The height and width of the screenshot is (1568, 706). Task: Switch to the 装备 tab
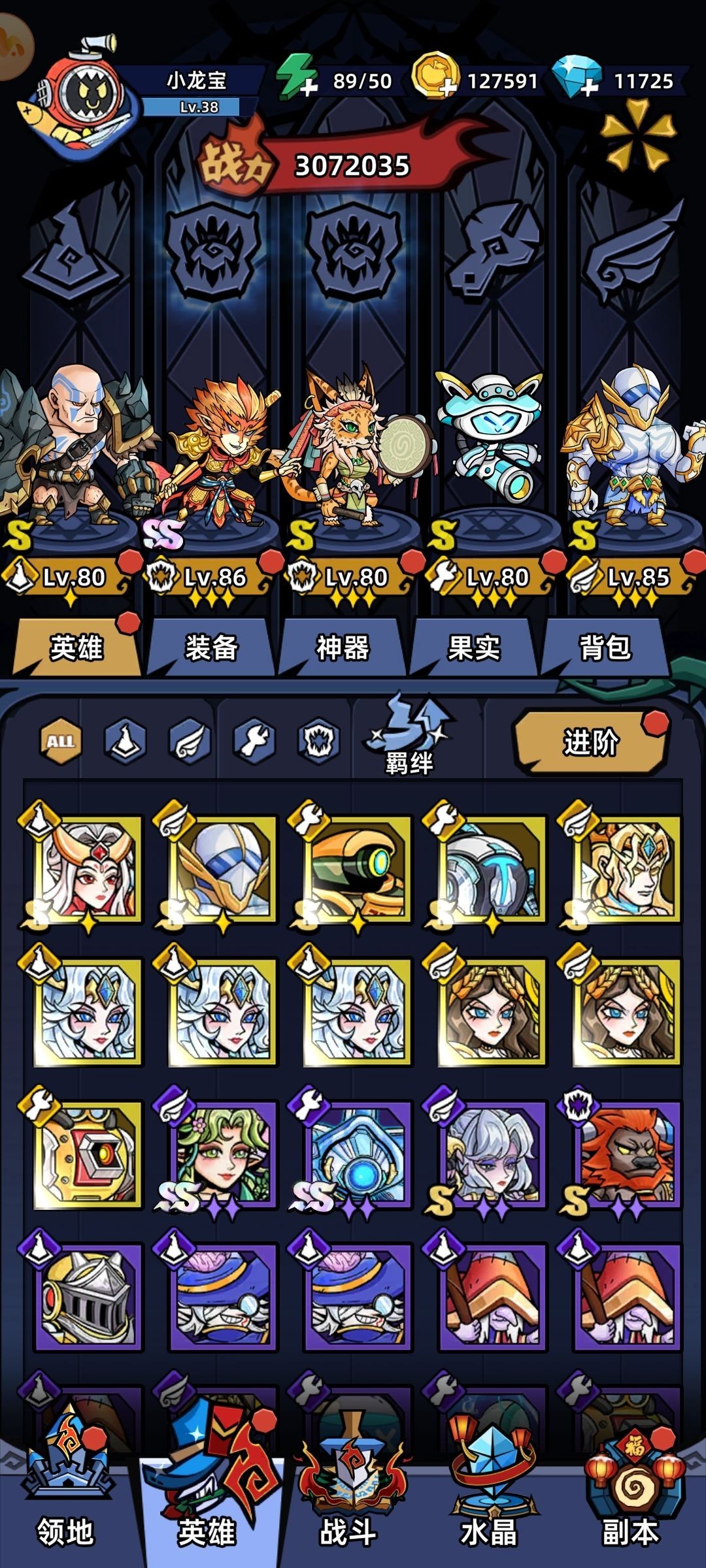[x=210, y=647]
